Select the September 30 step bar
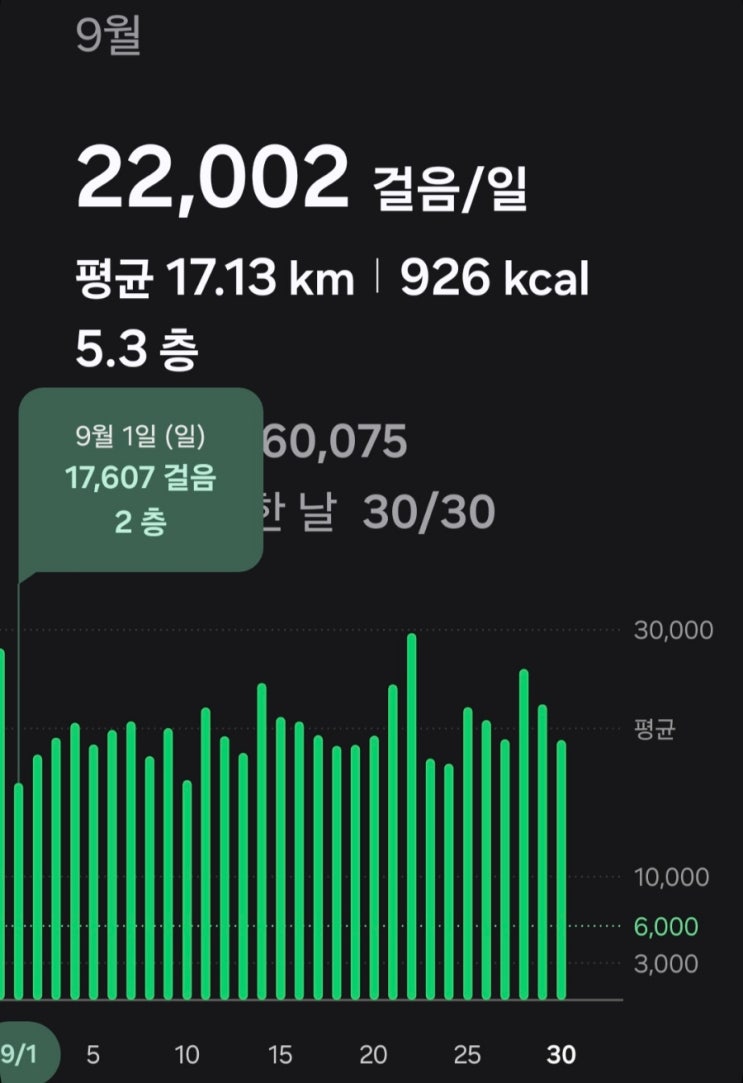This screenshot has width=743, height=1083. click(x=562, y=870)
